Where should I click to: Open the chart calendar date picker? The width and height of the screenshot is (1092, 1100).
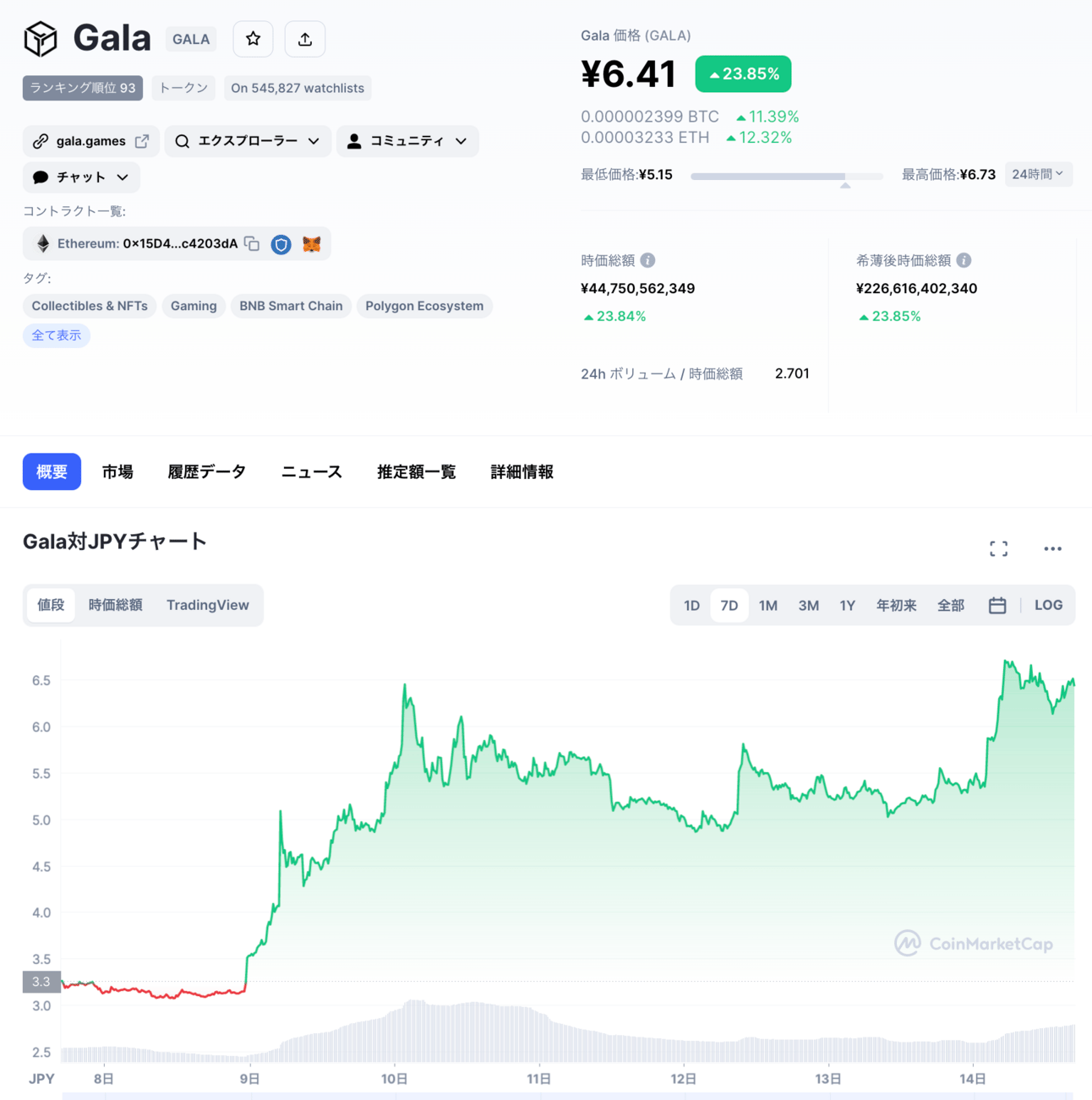(x=997, y=606)
